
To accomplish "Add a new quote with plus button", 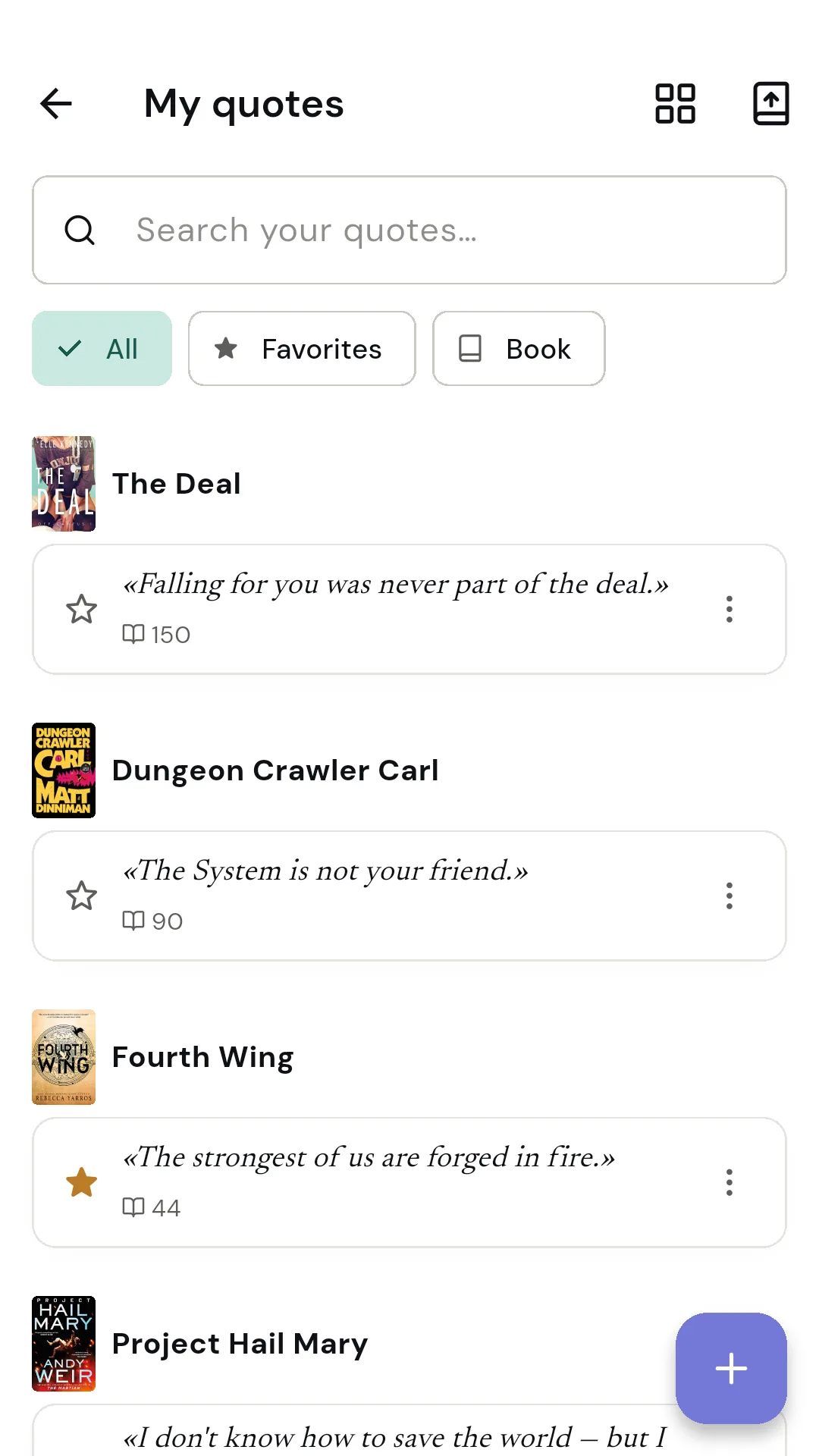I will click(731, 1368).
